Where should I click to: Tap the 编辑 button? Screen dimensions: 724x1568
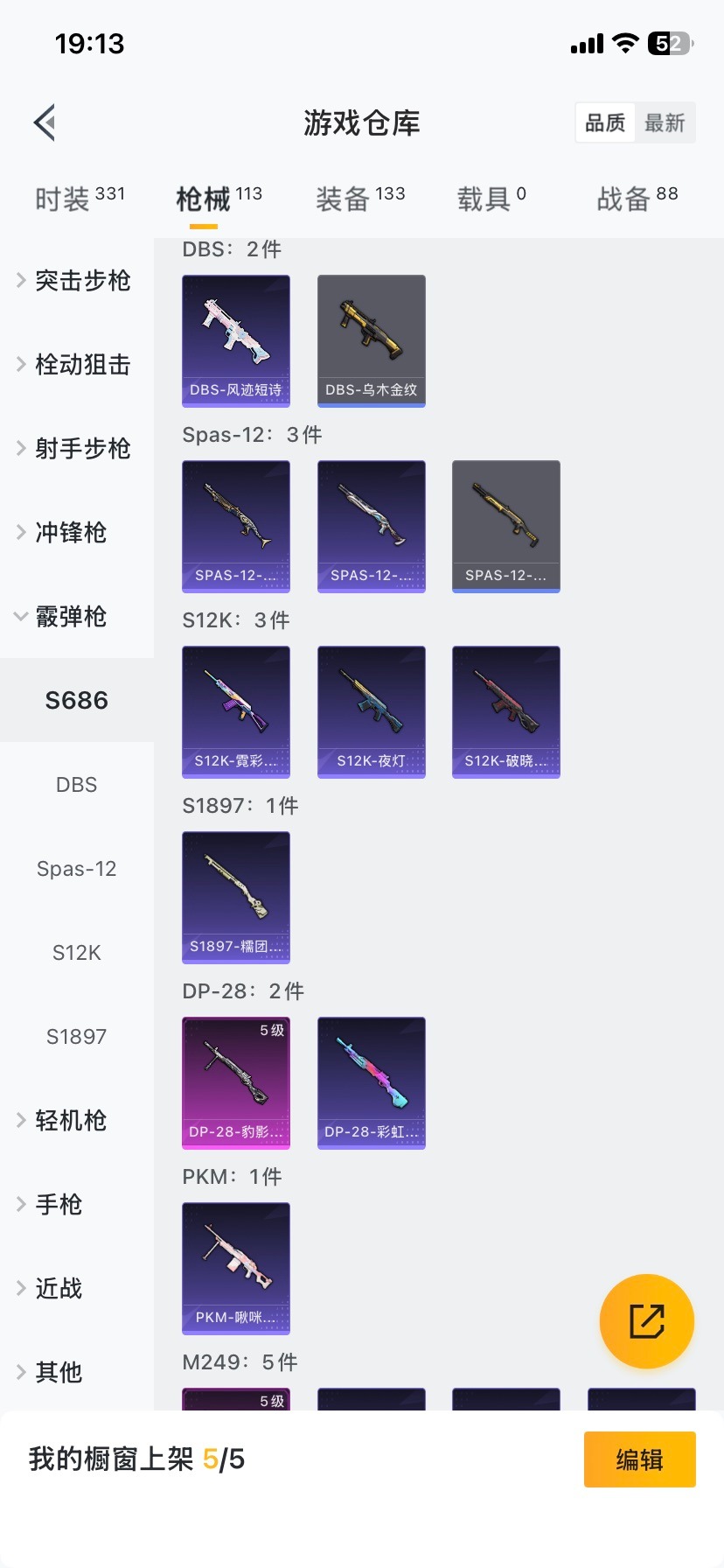click(639, 1459)
